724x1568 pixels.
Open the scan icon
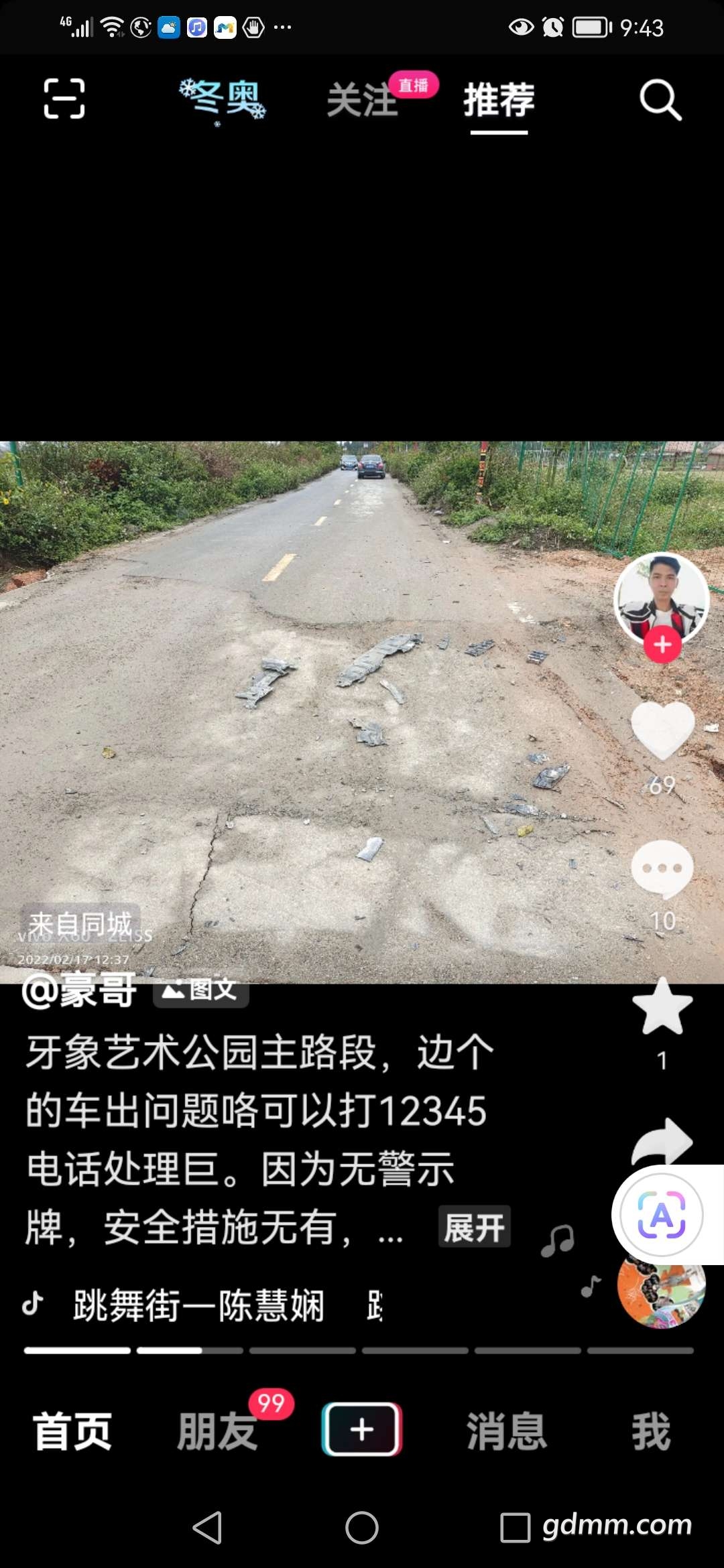click(x=64, y=99)
